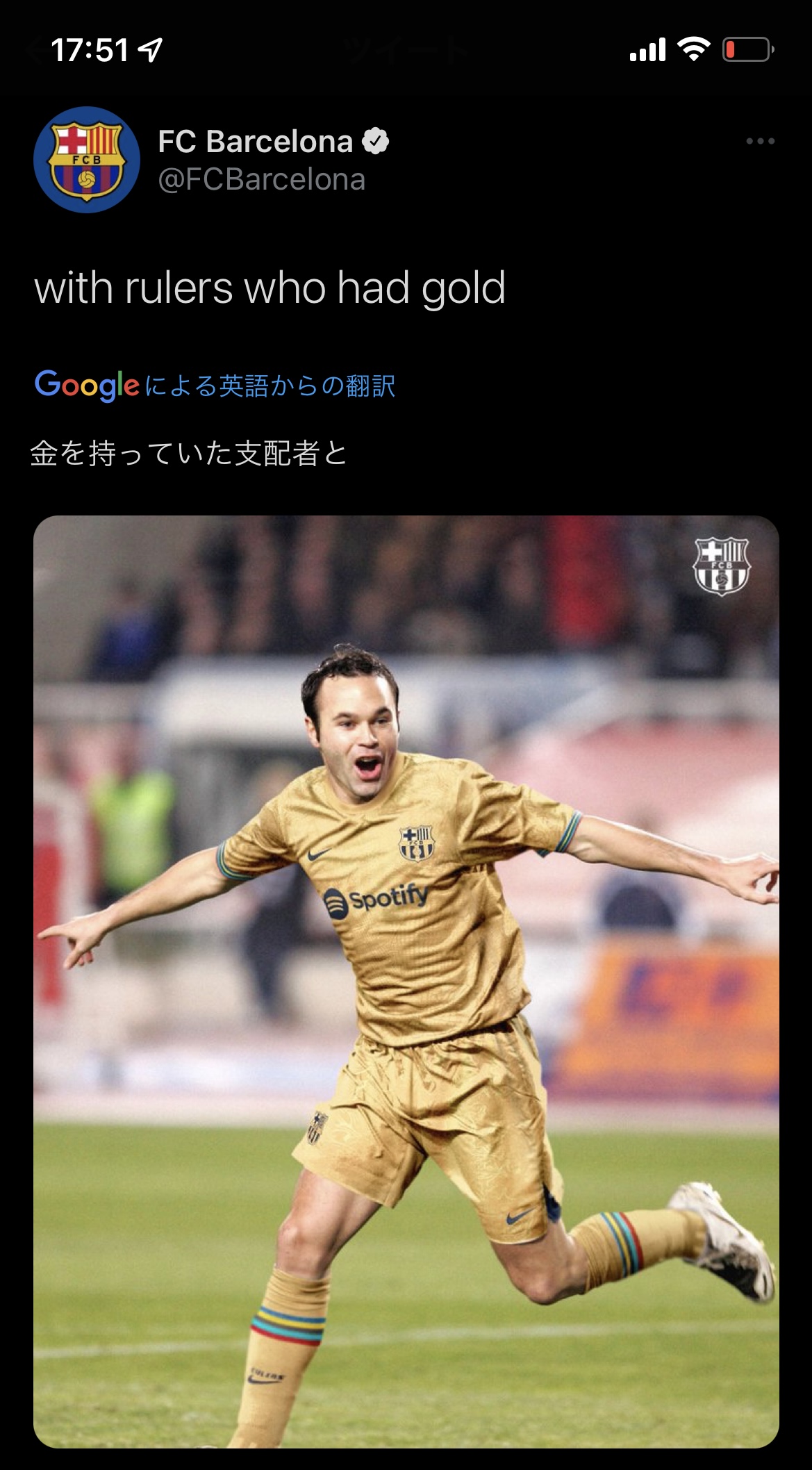Open FC Barcelona's profile avatar
Viewport: 812px width, 1470px height.
tap(87, 160)
